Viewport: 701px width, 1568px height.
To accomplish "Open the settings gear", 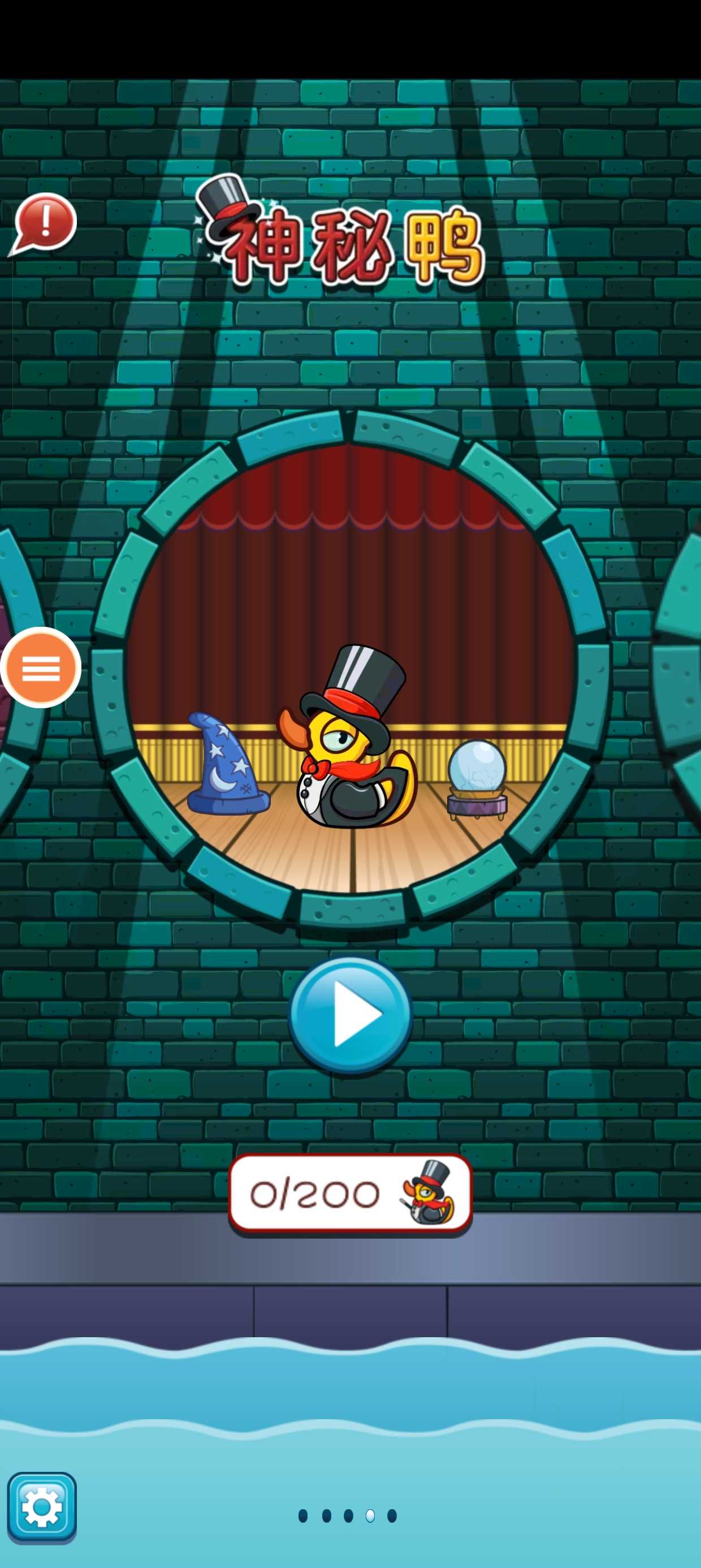I will click(x=41, y=1507).
